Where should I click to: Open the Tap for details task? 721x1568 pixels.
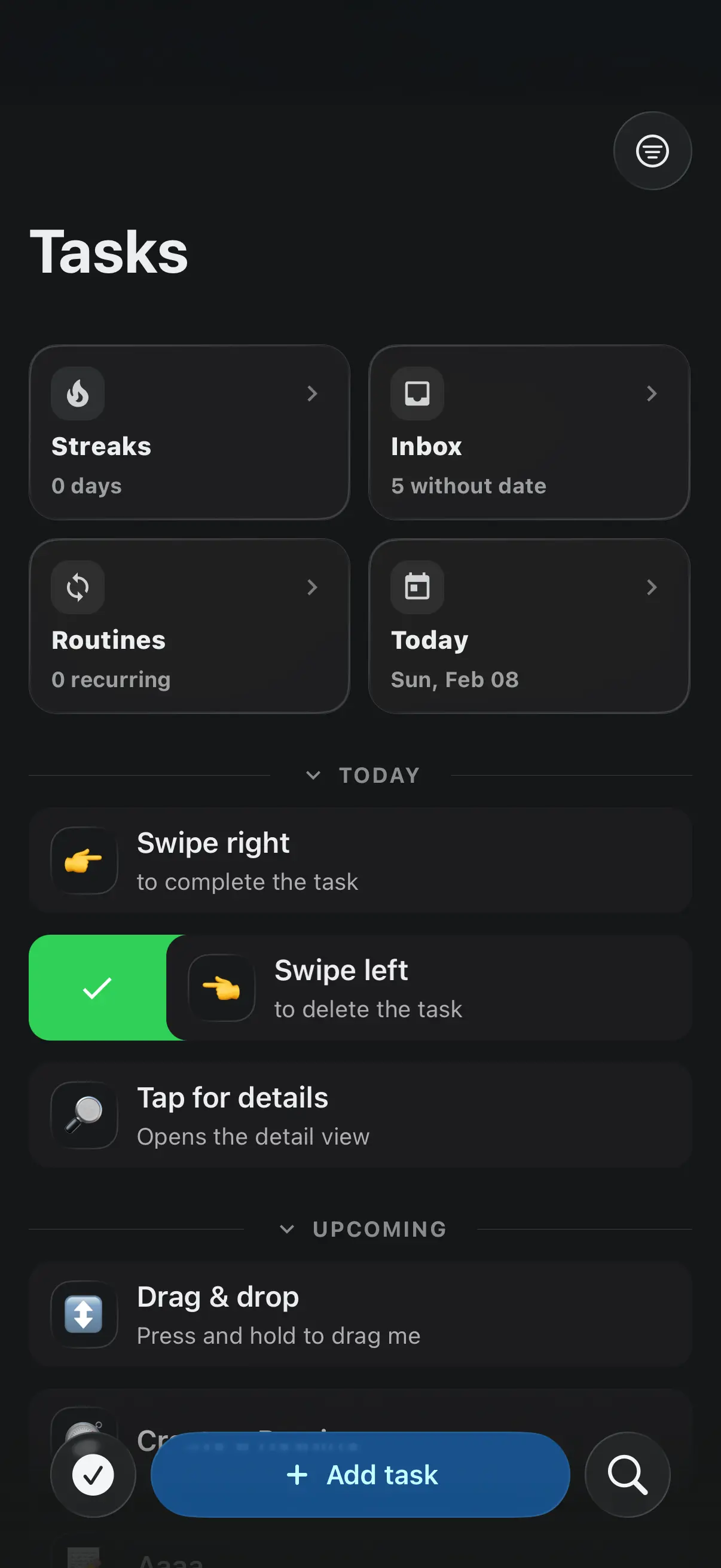click(x=360, y=1115)
